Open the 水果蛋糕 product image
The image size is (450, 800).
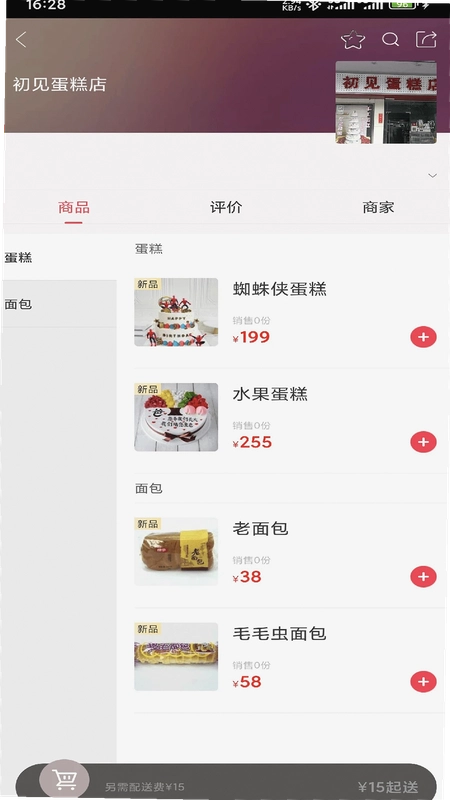[x=176, y=417]
